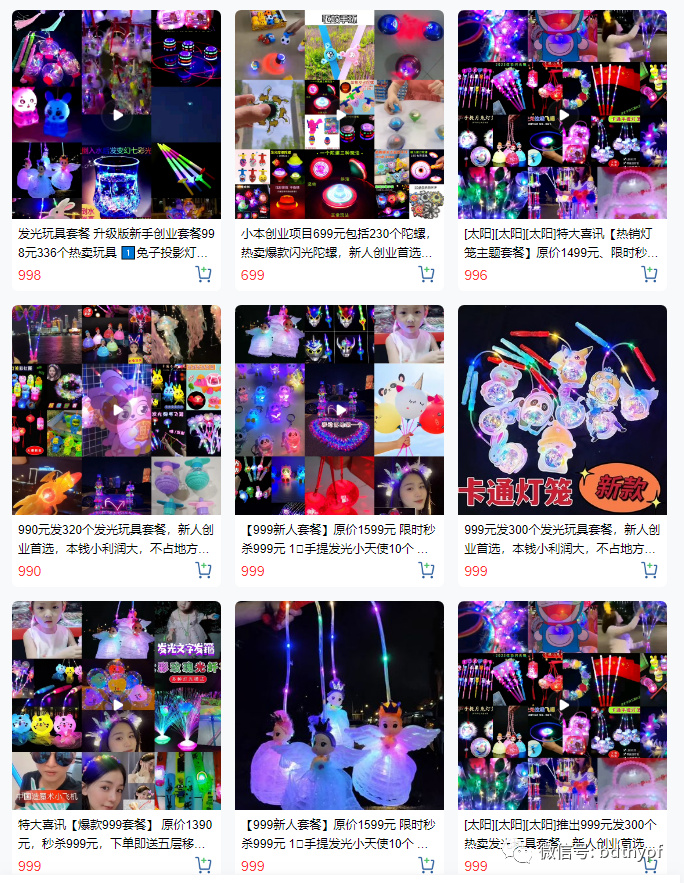Add the 996 热销灯笼主题套餐 to cart
The height and width of the screenshot is (883, 684).
650,274
